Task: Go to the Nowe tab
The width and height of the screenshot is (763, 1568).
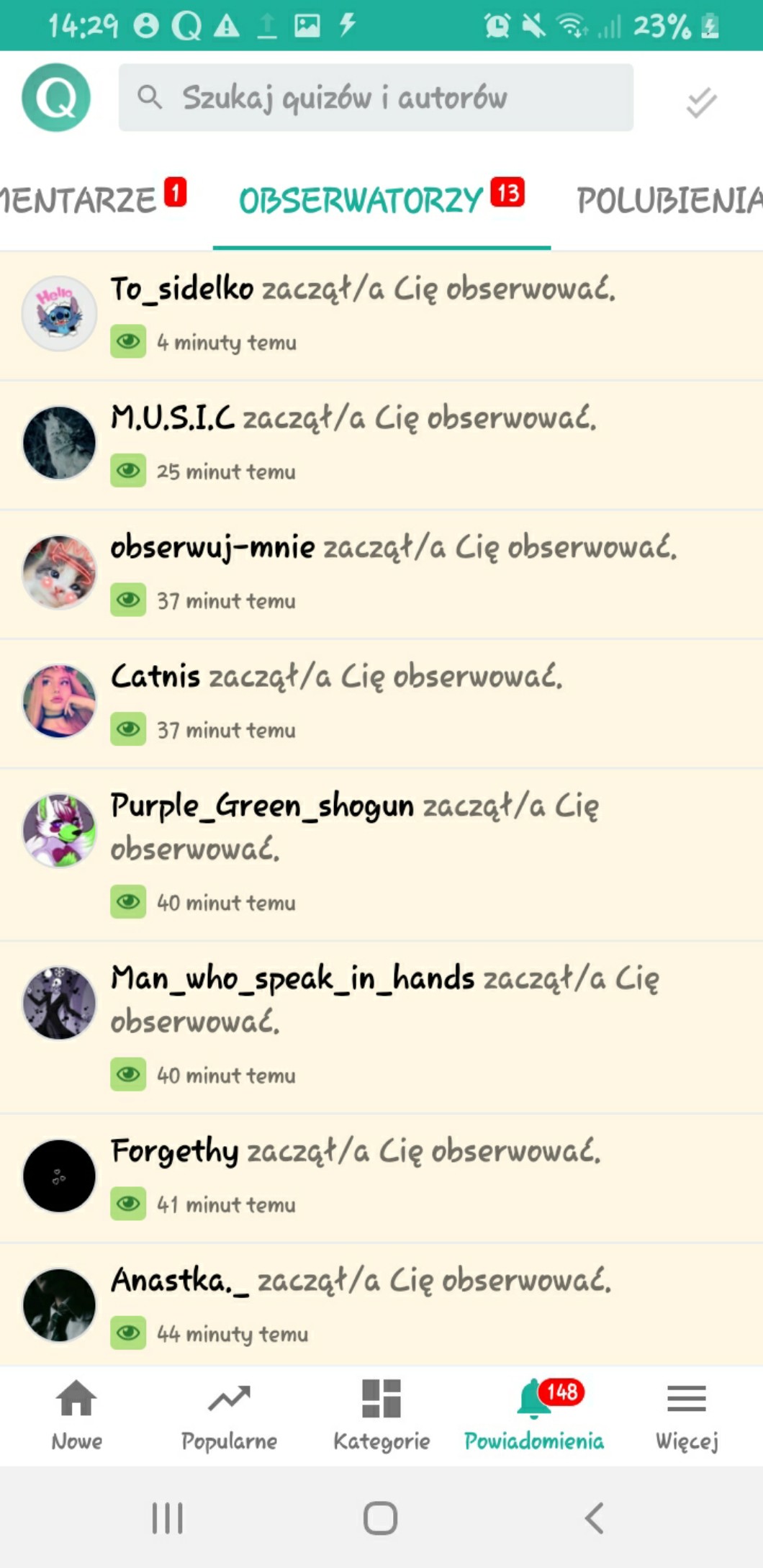Action: tap(76, 1415)
